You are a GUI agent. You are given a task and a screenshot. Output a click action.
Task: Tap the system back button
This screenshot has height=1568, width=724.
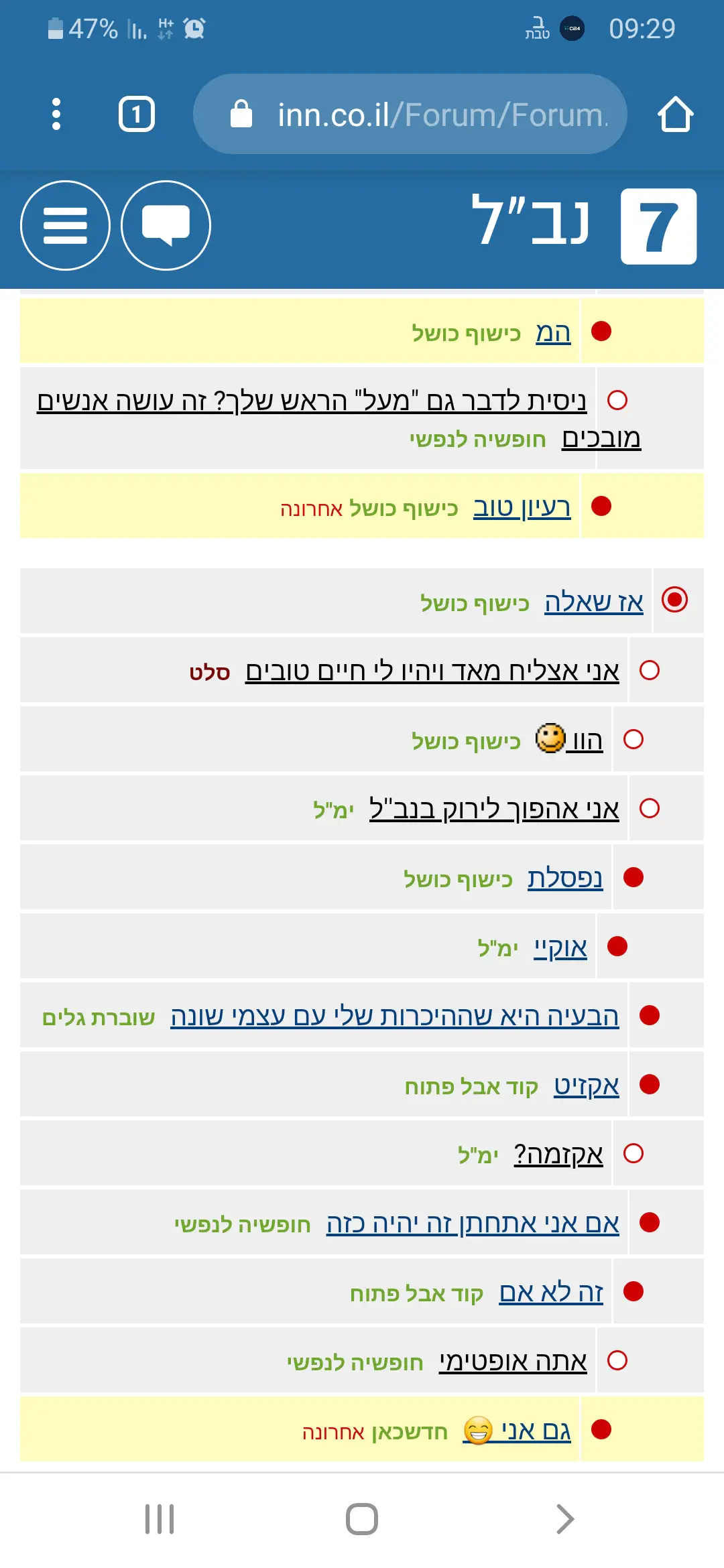tap(565, 1518)
